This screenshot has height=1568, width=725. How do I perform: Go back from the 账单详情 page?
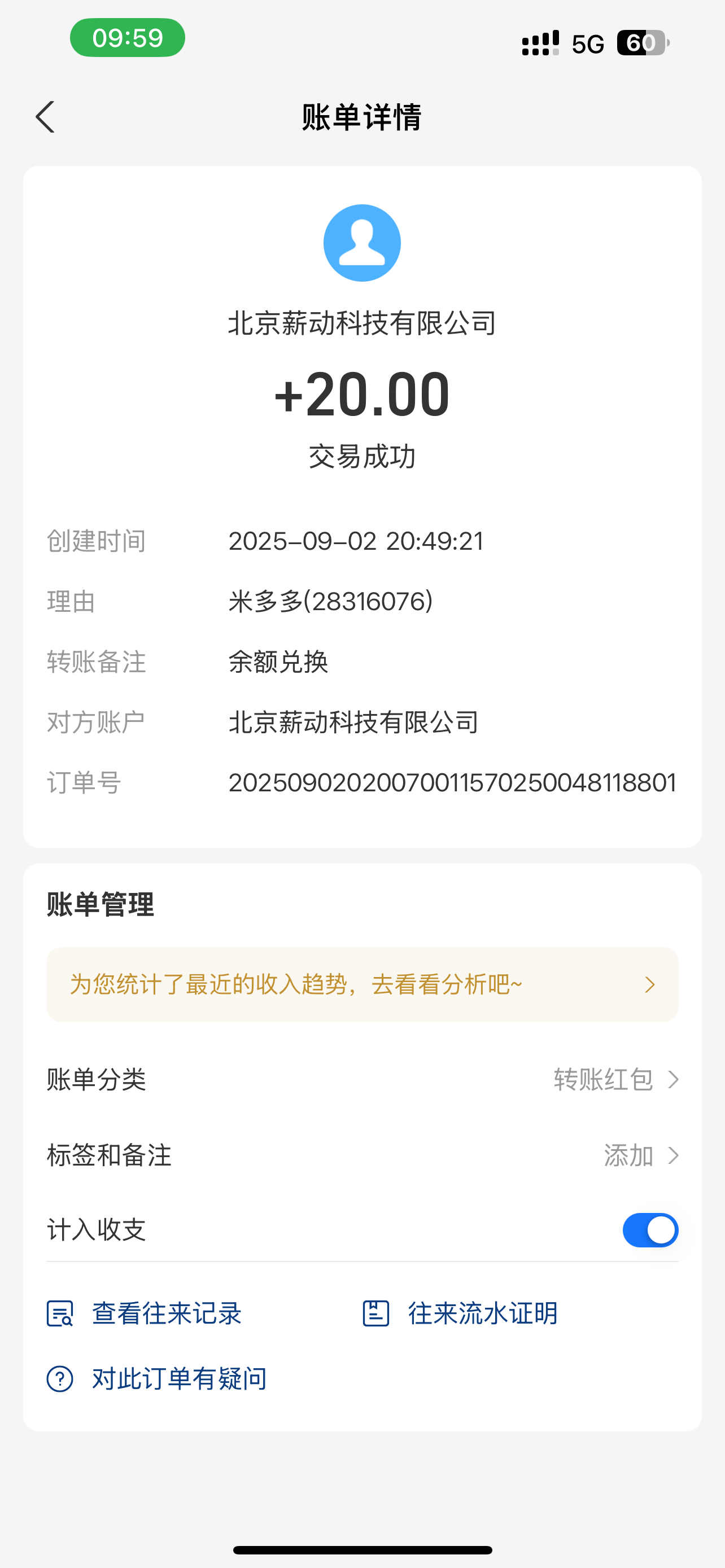click(46, 117)
